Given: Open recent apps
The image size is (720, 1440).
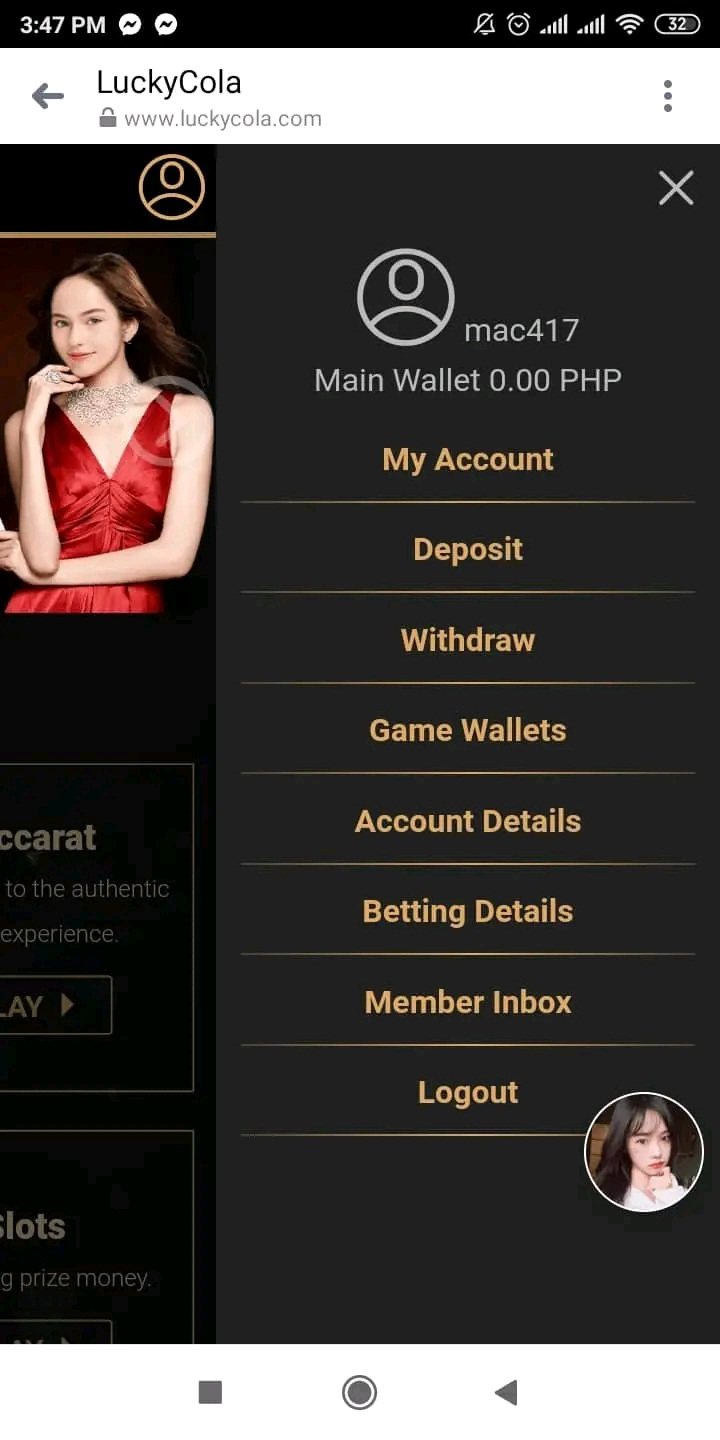Looking at the screenshot, I should [x=210, y=1392].
